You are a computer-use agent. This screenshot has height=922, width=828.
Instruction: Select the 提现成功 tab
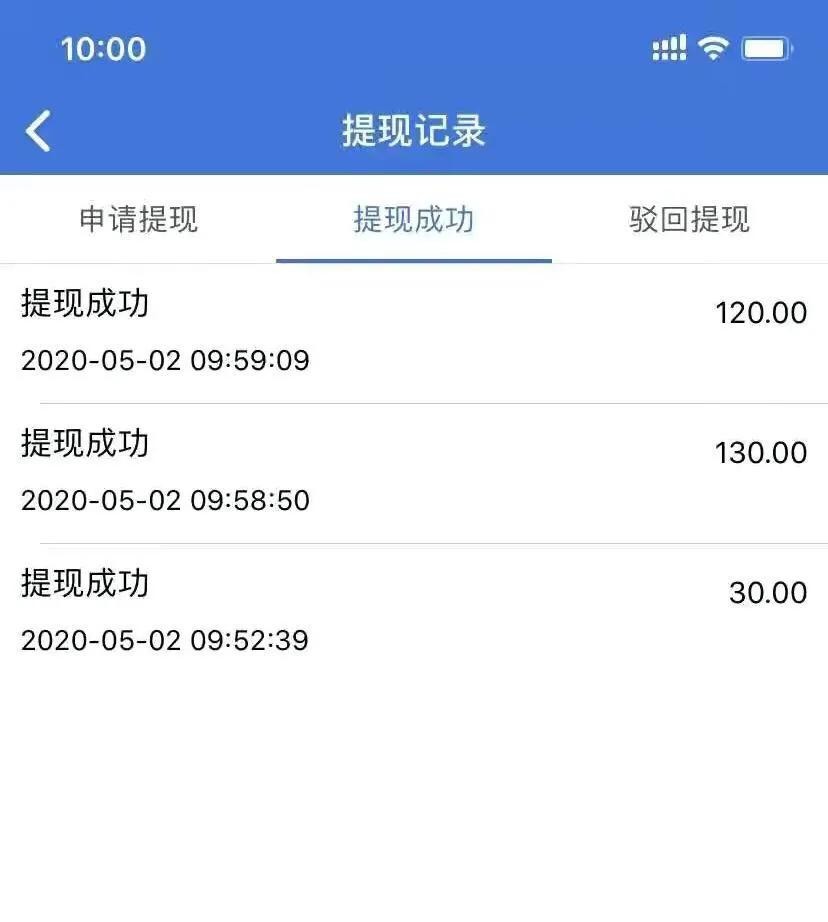413,219
